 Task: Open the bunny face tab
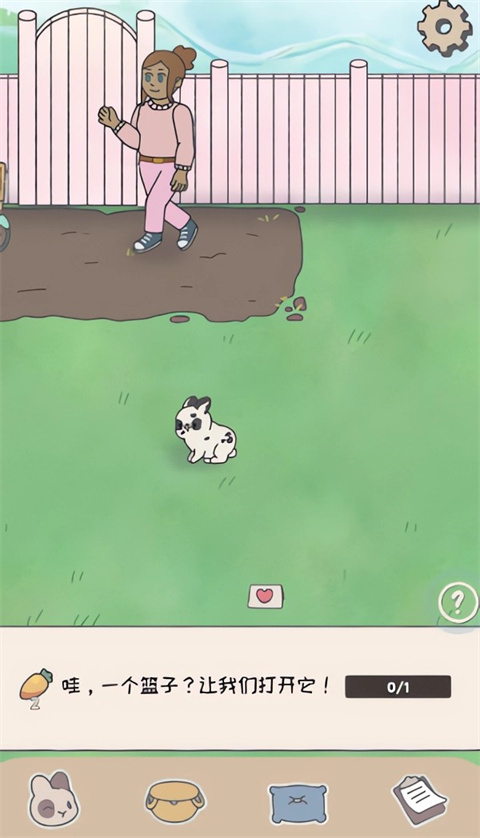click(x=53, y=800)
